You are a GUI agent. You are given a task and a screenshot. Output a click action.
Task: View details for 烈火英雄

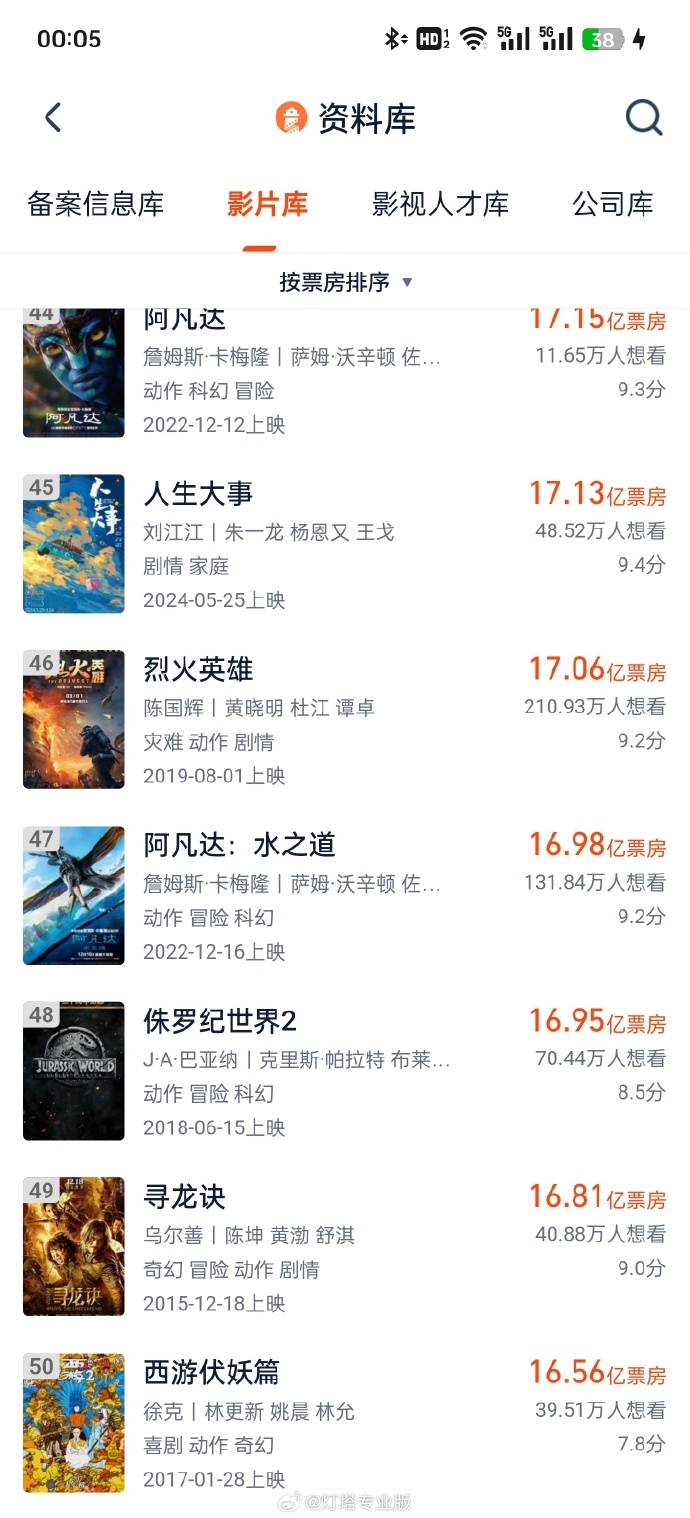pos(345,719)
